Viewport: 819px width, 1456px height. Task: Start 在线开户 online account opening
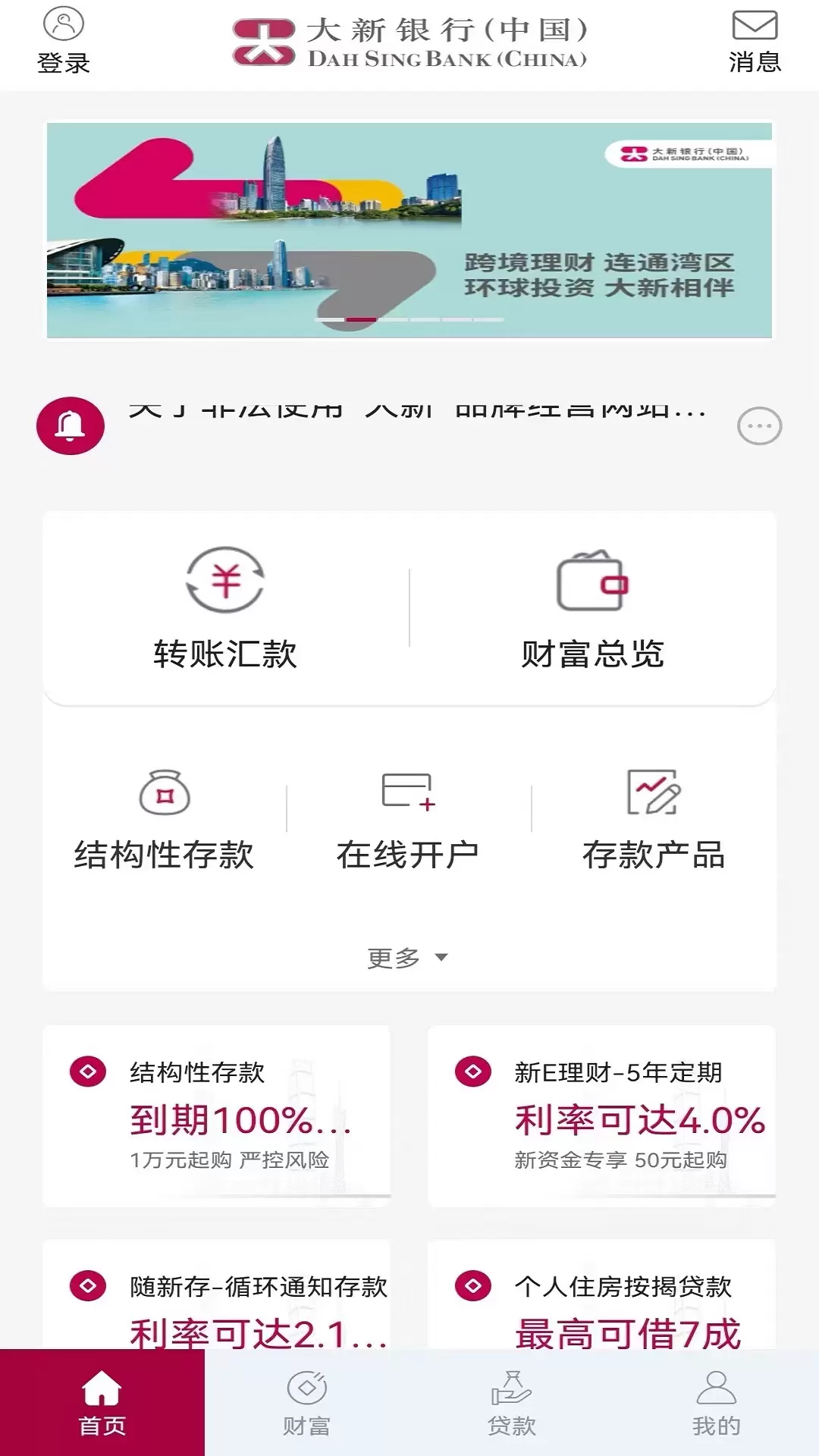click(408, 821)
